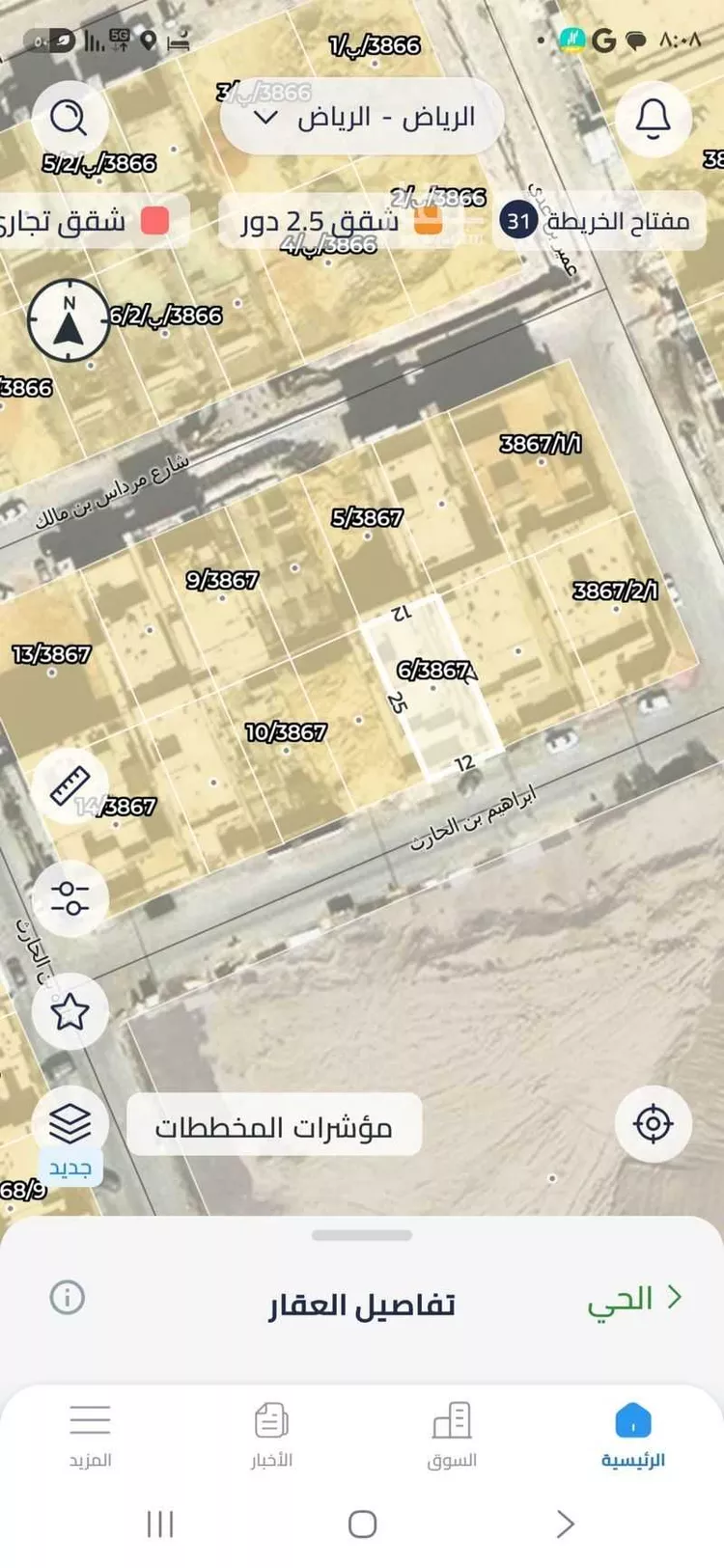Image resolution: width=724 pixels, height=1568 pixels.
Task: Open favorites with the star icon
Action: [69, 1011]
